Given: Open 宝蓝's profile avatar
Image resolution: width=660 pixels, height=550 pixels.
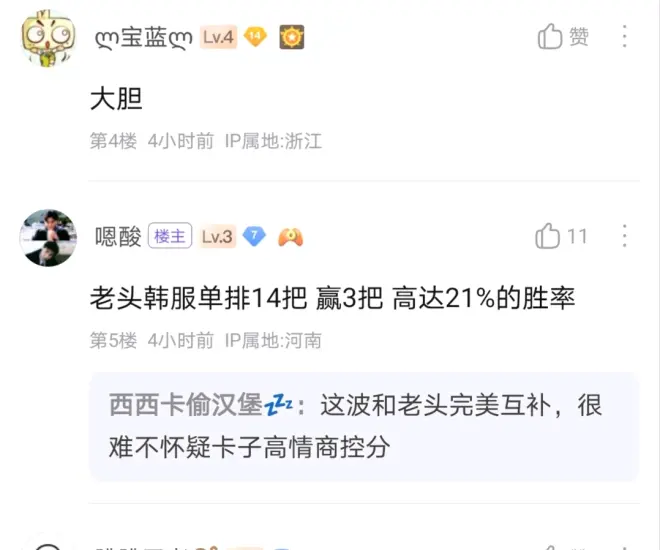Looking at the screenshot, I should coord(47,38).
